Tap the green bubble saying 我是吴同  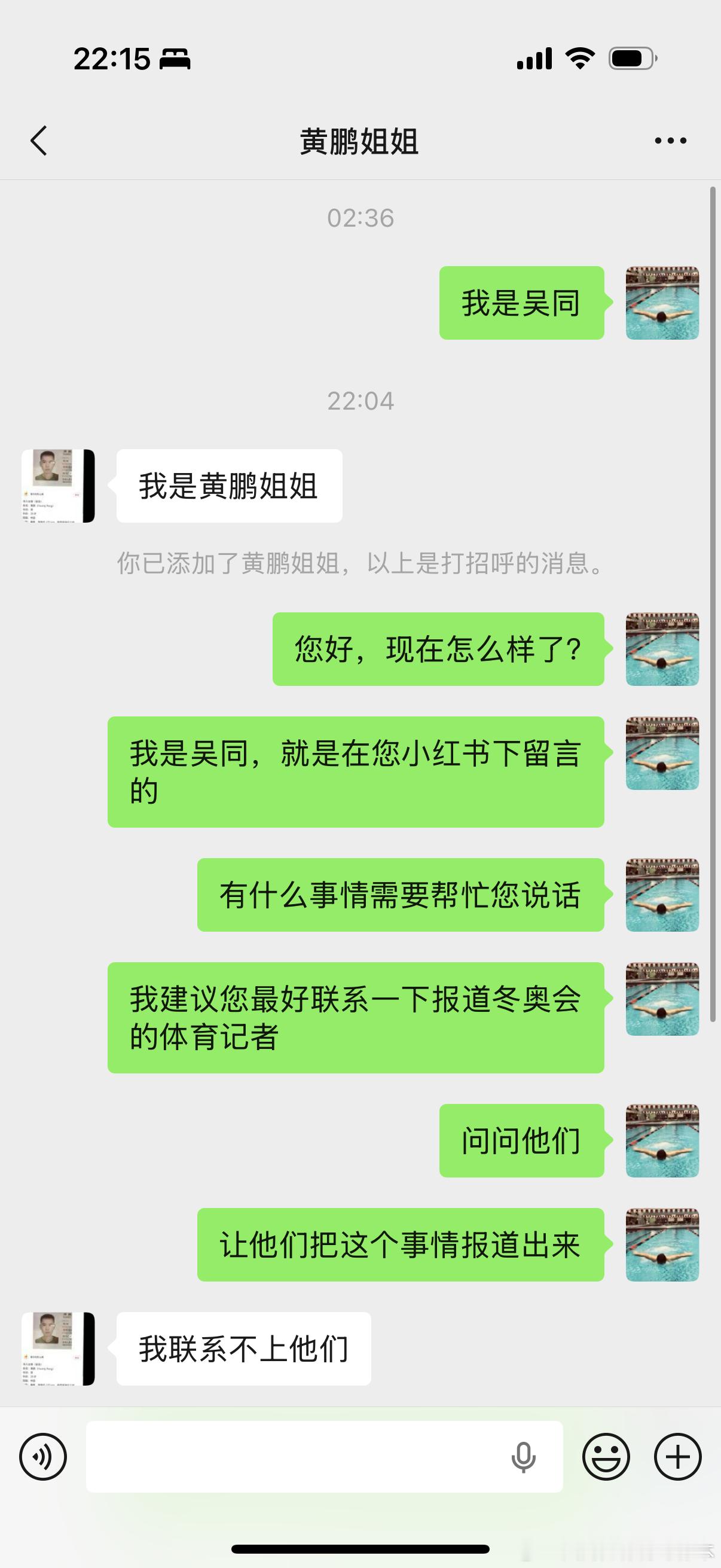[x=521, y=303]
